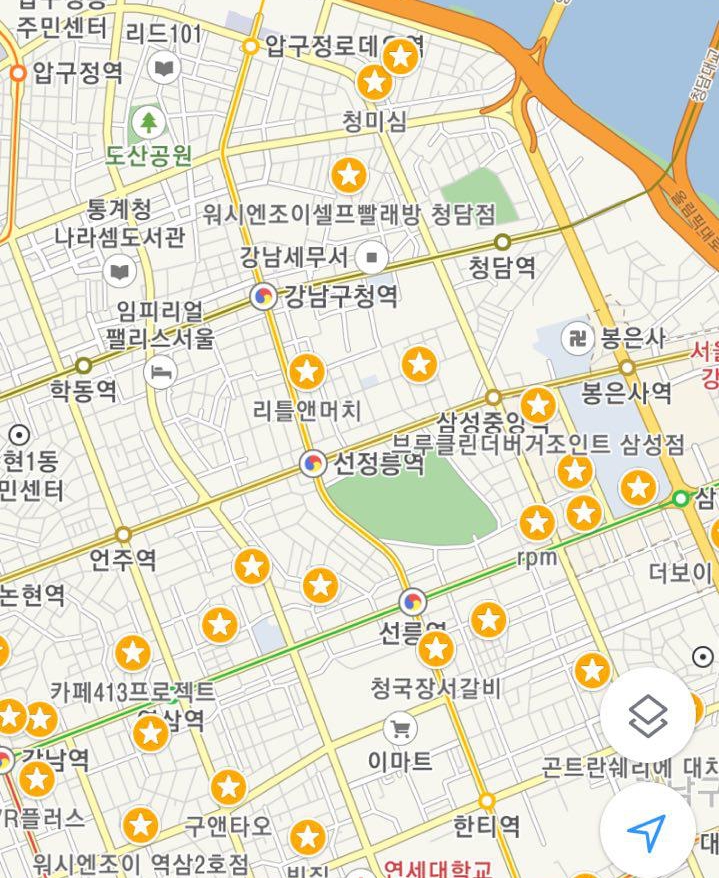The width and height of the screenshot is (719, 878).
Task: Center map on my current location
Action: pos(648,832)
